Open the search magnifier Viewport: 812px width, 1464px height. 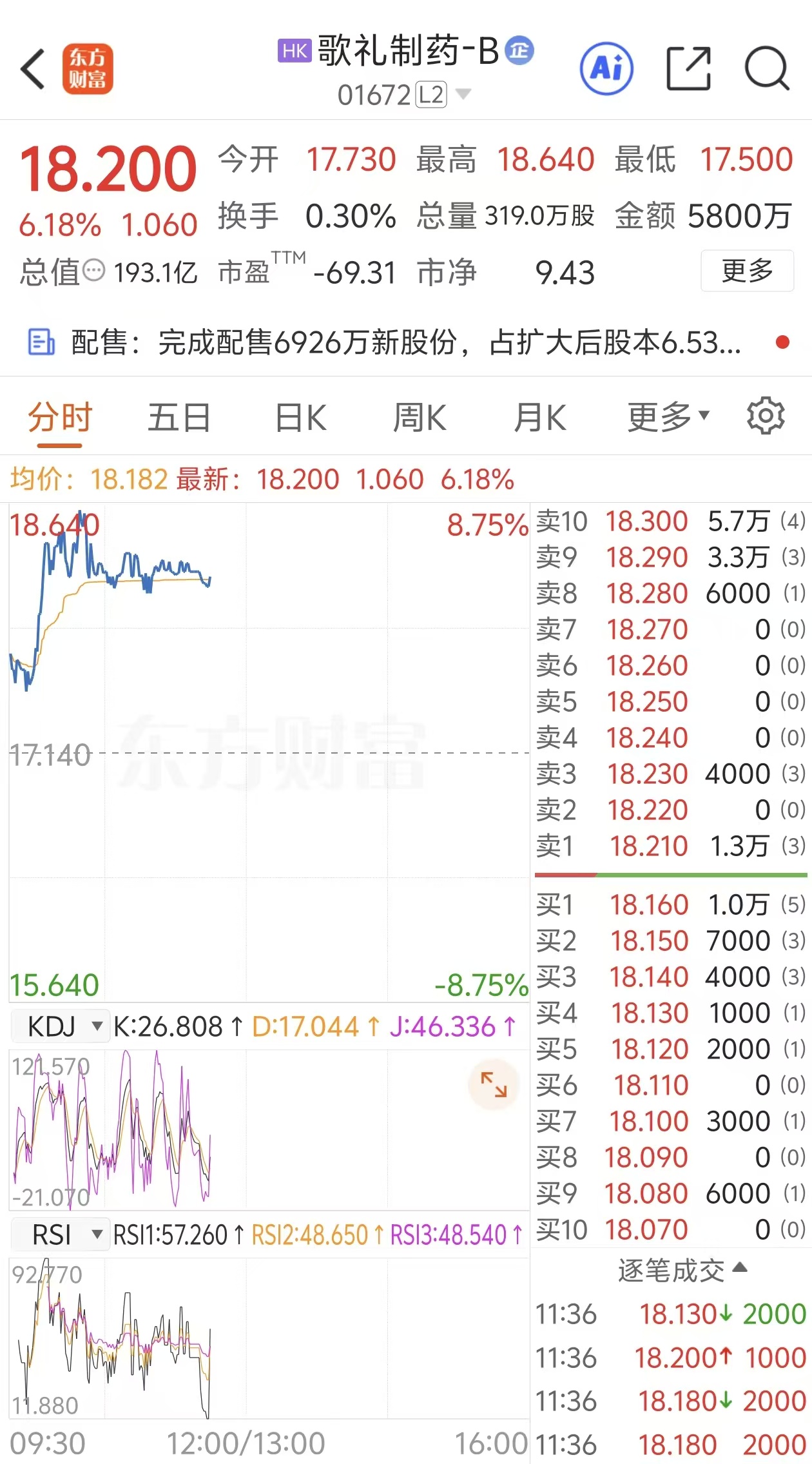pos(766,68)
